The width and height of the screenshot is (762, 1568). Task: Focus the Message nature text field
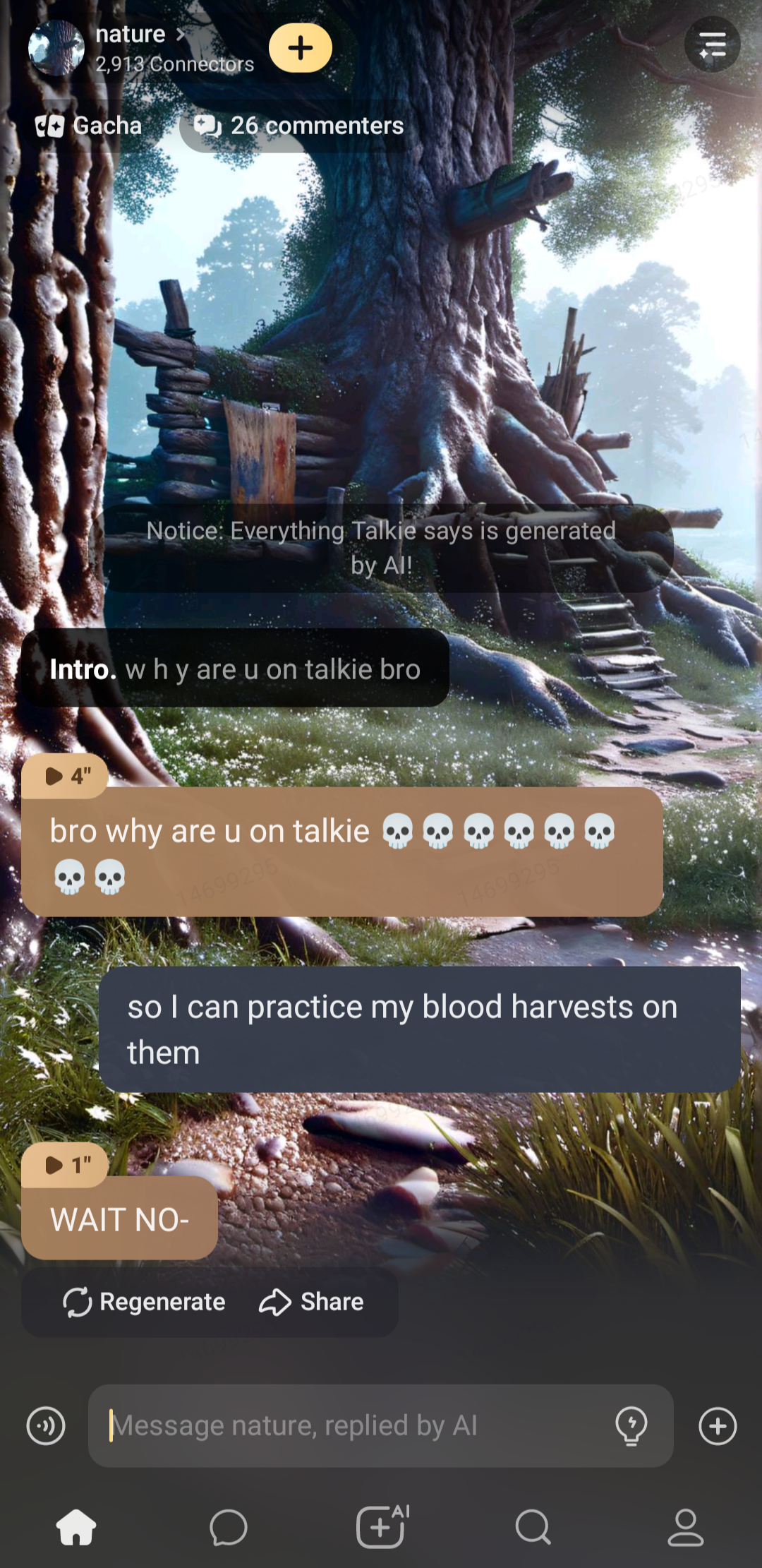point(353,1425)
